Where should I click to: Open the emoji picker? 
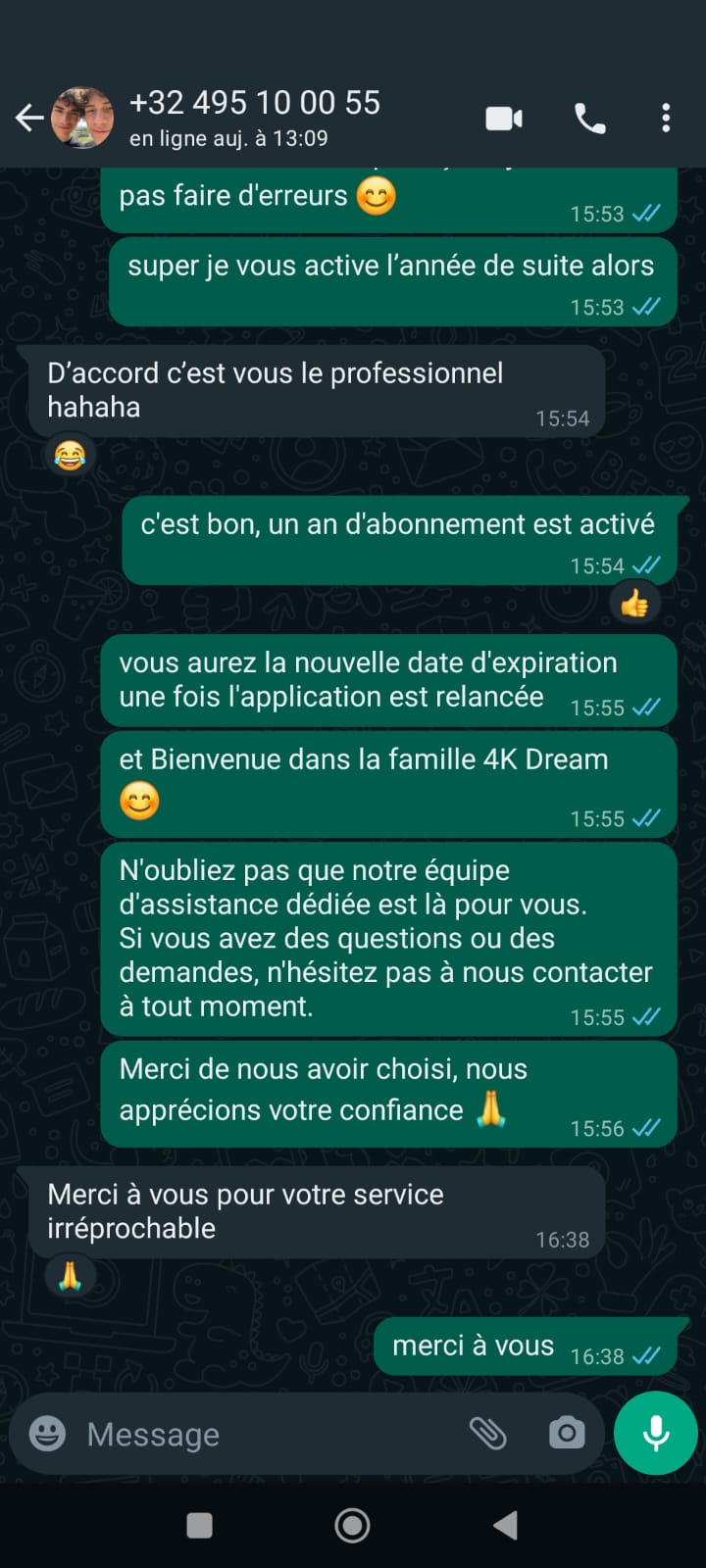(x=47, y=1434)
